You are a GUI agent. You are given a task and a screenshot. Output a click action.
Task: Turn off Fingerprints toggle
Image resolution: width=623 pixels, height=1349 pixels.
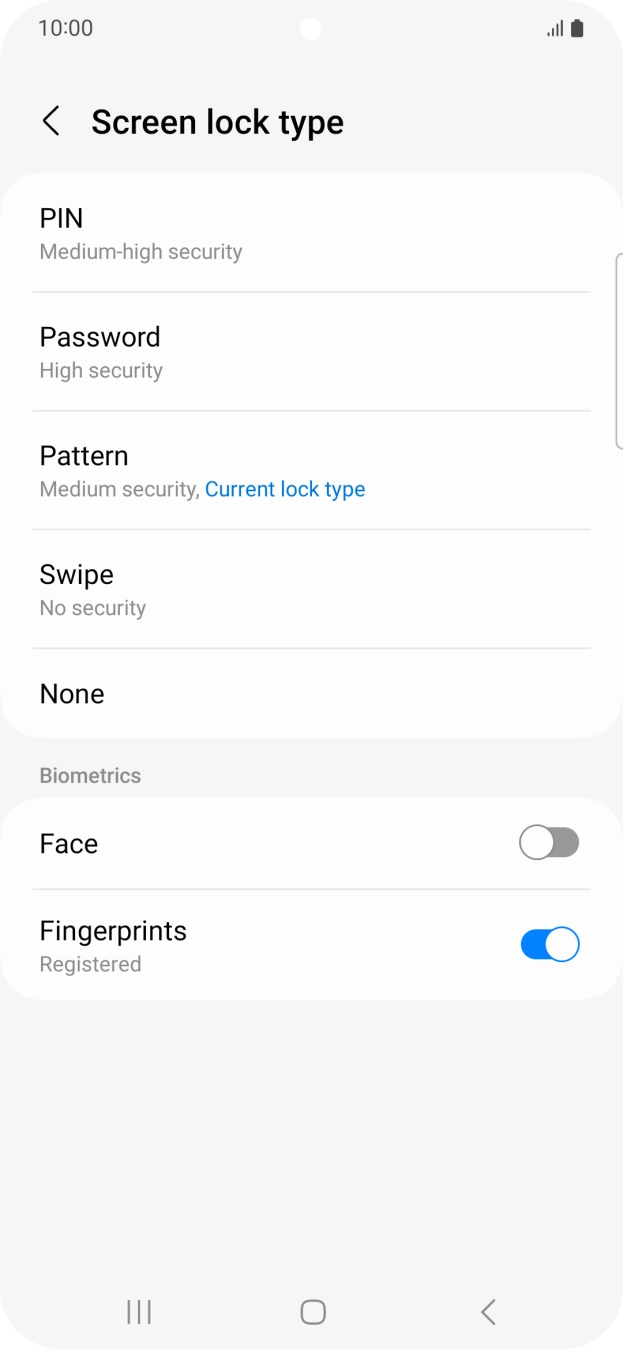click(549, 945)
